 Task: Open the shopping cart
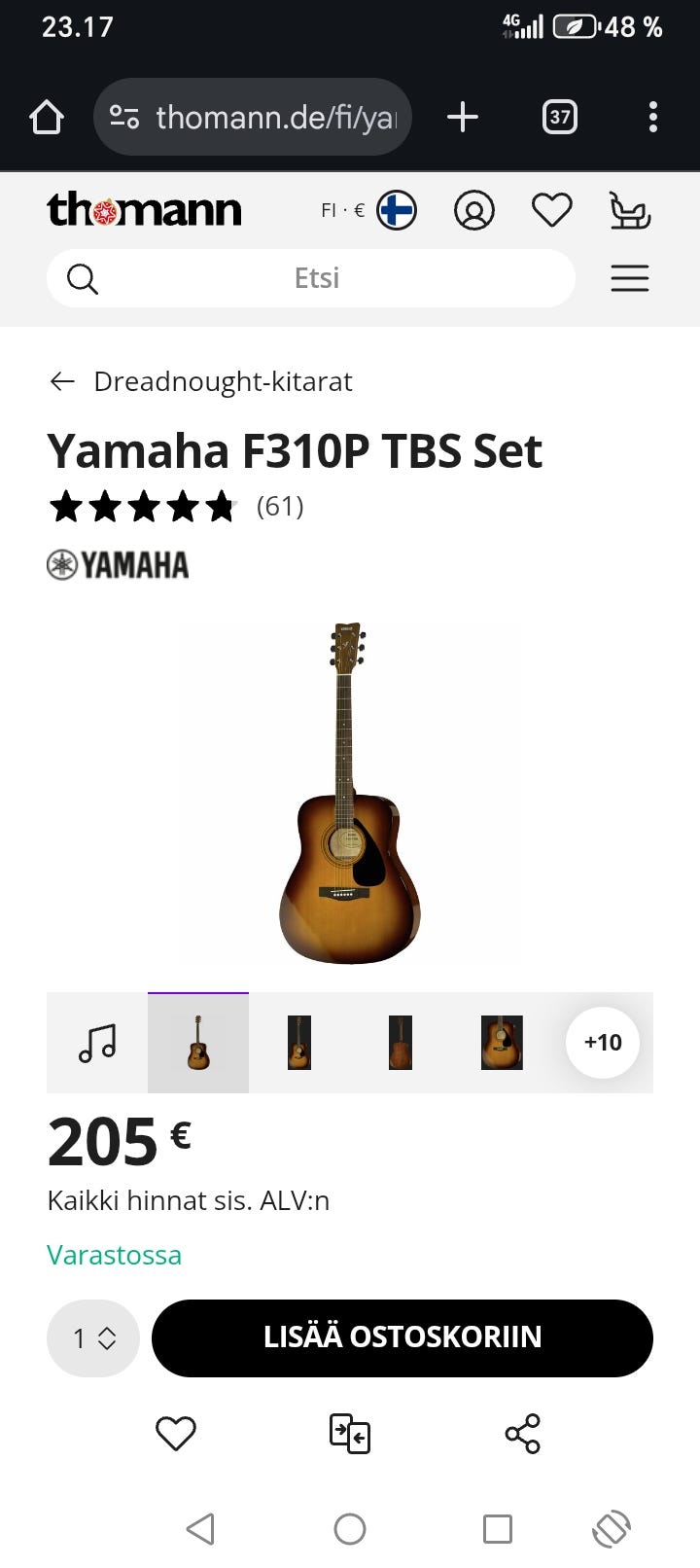pyautogui.click(x=629, y=210)
